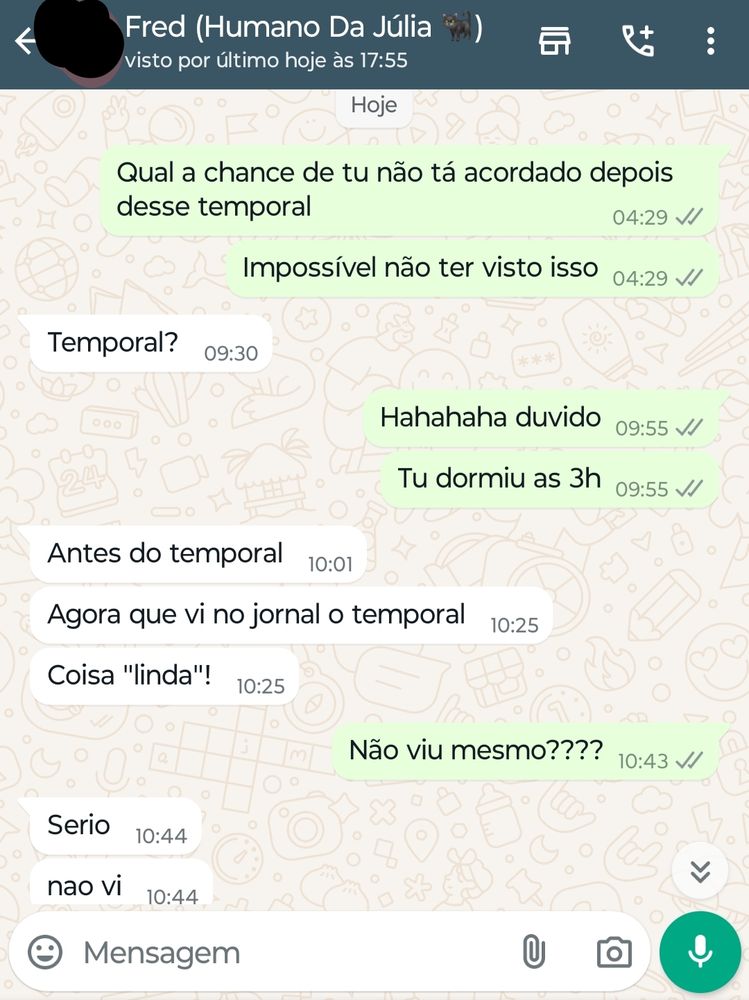Start a call with Fred
Image resolution: width=749 pixels, height=1000 pixels.
(x=637, y=41)
